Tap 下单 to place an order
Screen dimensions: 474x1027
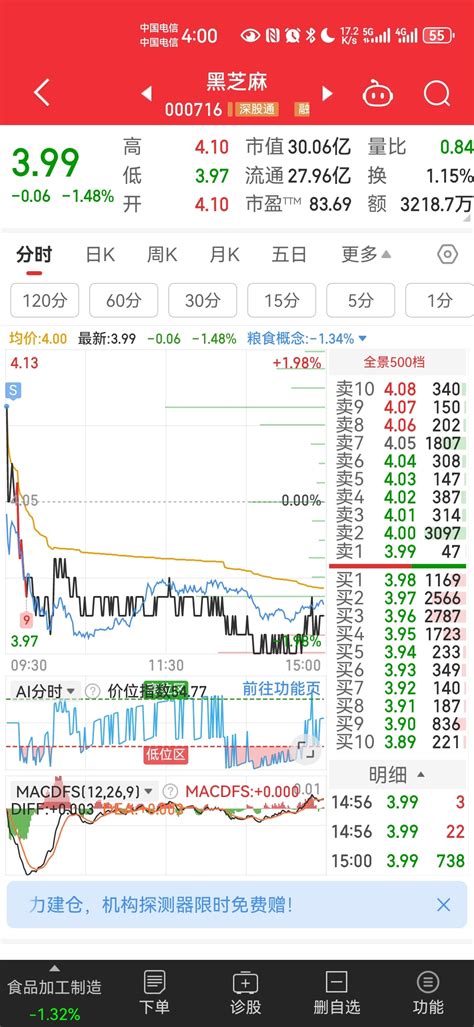[154, 993]
